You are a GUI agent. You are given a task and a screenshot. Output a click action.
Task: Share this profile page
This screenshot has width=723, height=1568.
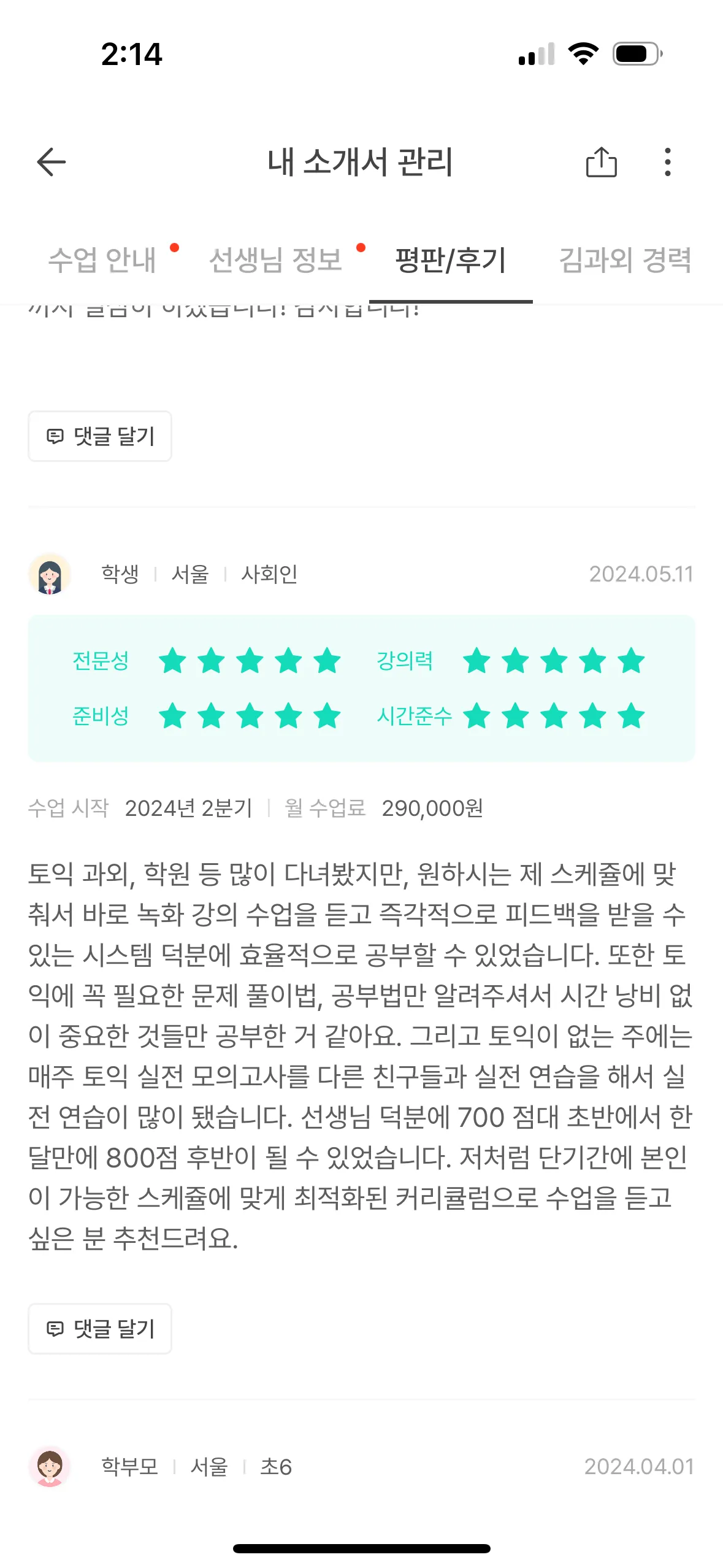[x=601, y=162]
